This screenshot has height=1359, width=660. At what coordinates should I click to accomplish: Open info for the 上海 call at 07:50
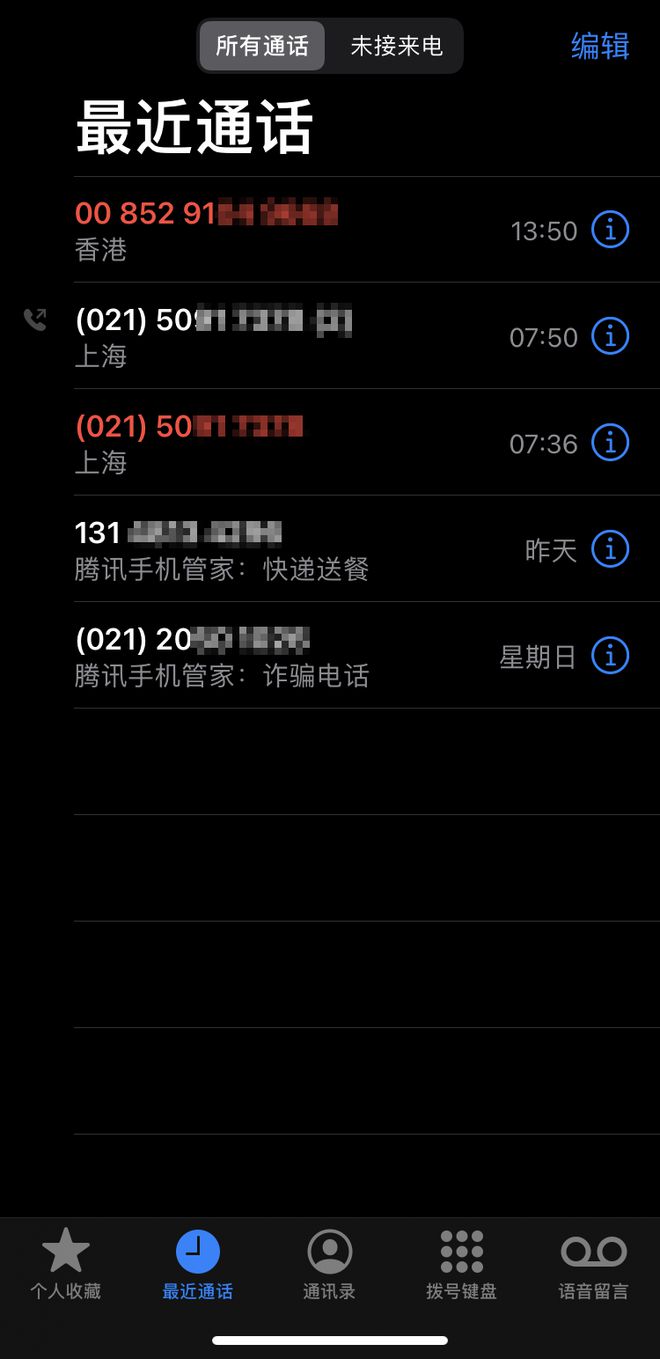click(610, 336)
